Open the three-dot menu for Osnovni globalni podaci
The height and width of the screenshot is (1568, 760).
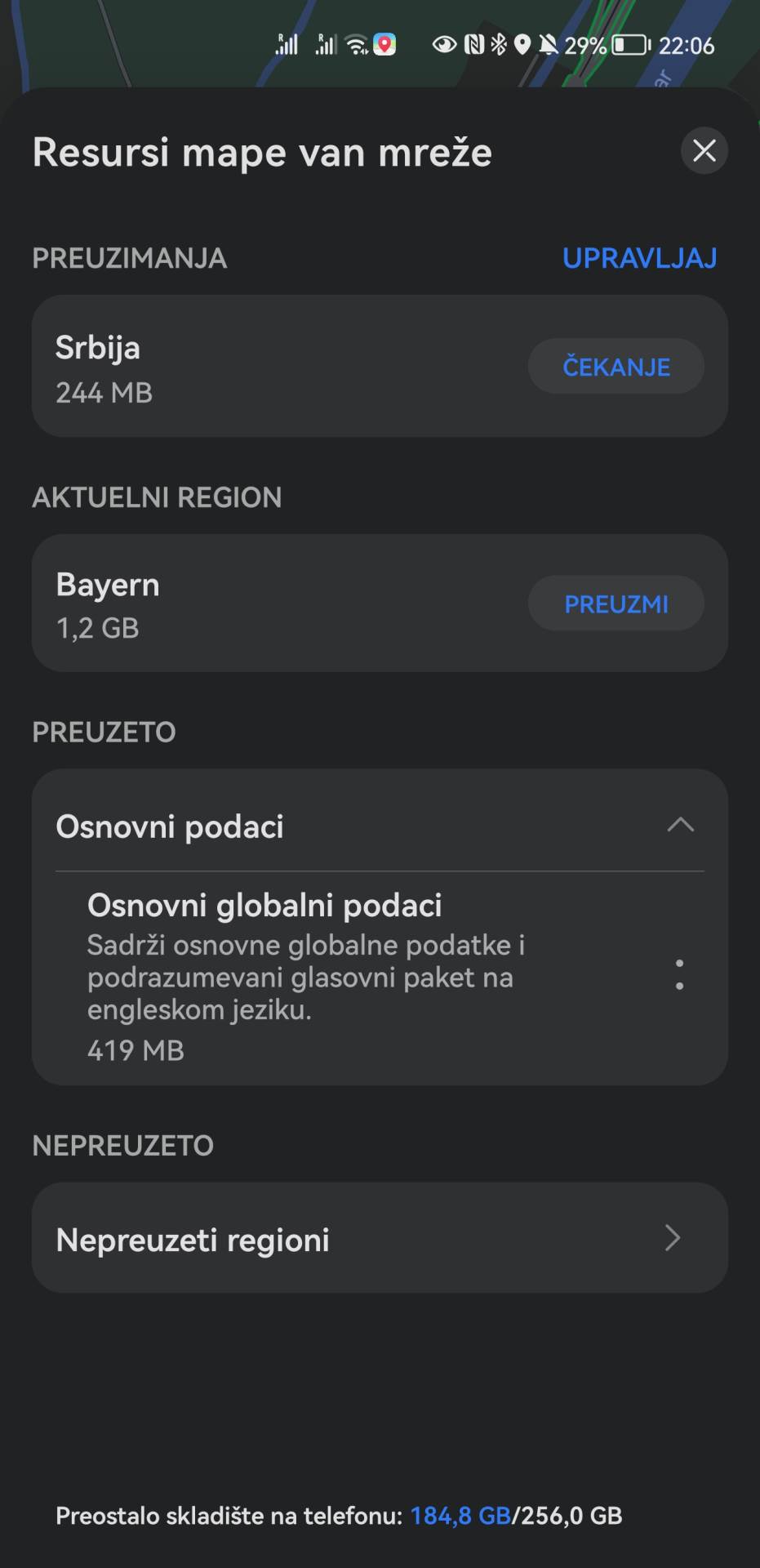pyautogui.click(x=680, y=973)
